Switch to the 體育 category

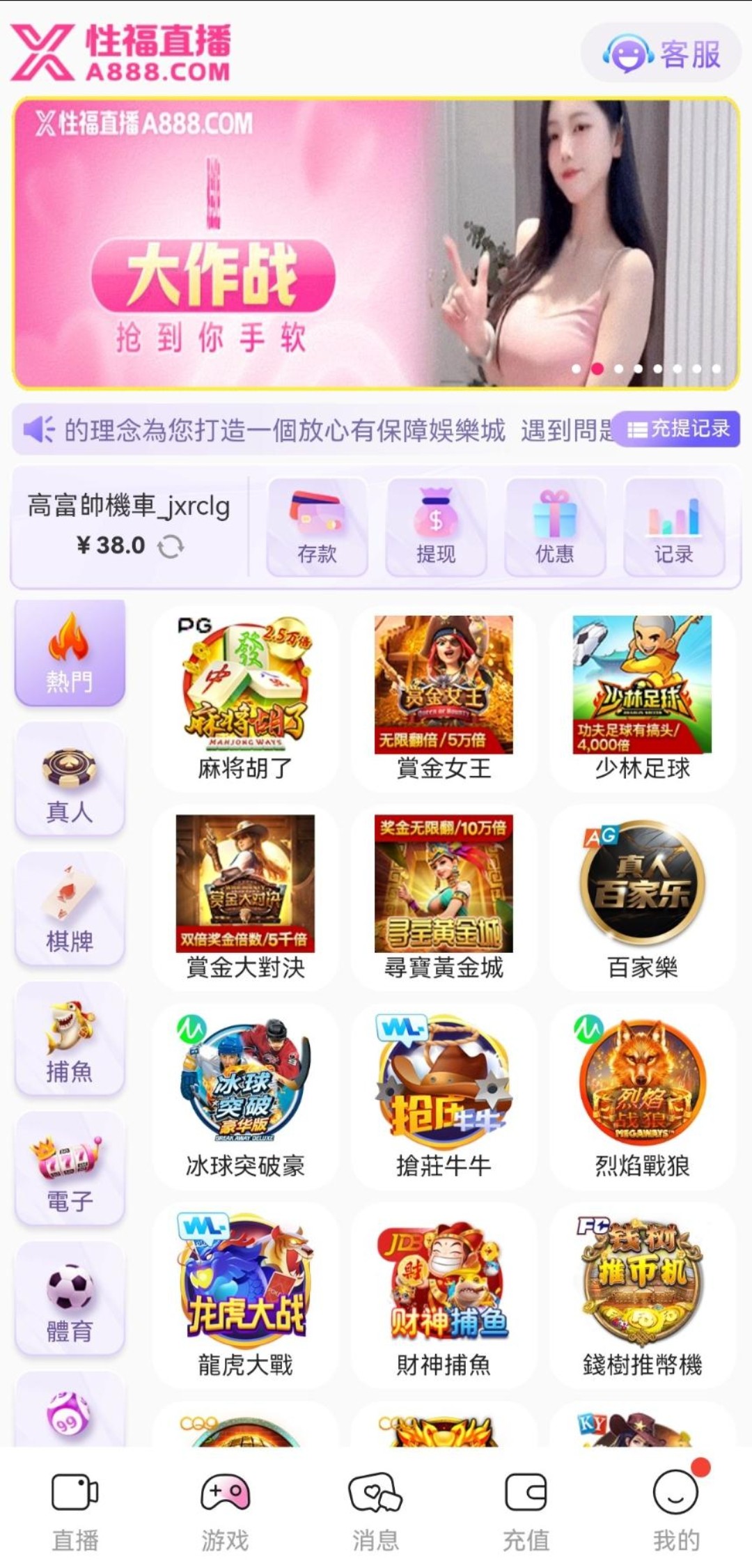pos(70,1300)
